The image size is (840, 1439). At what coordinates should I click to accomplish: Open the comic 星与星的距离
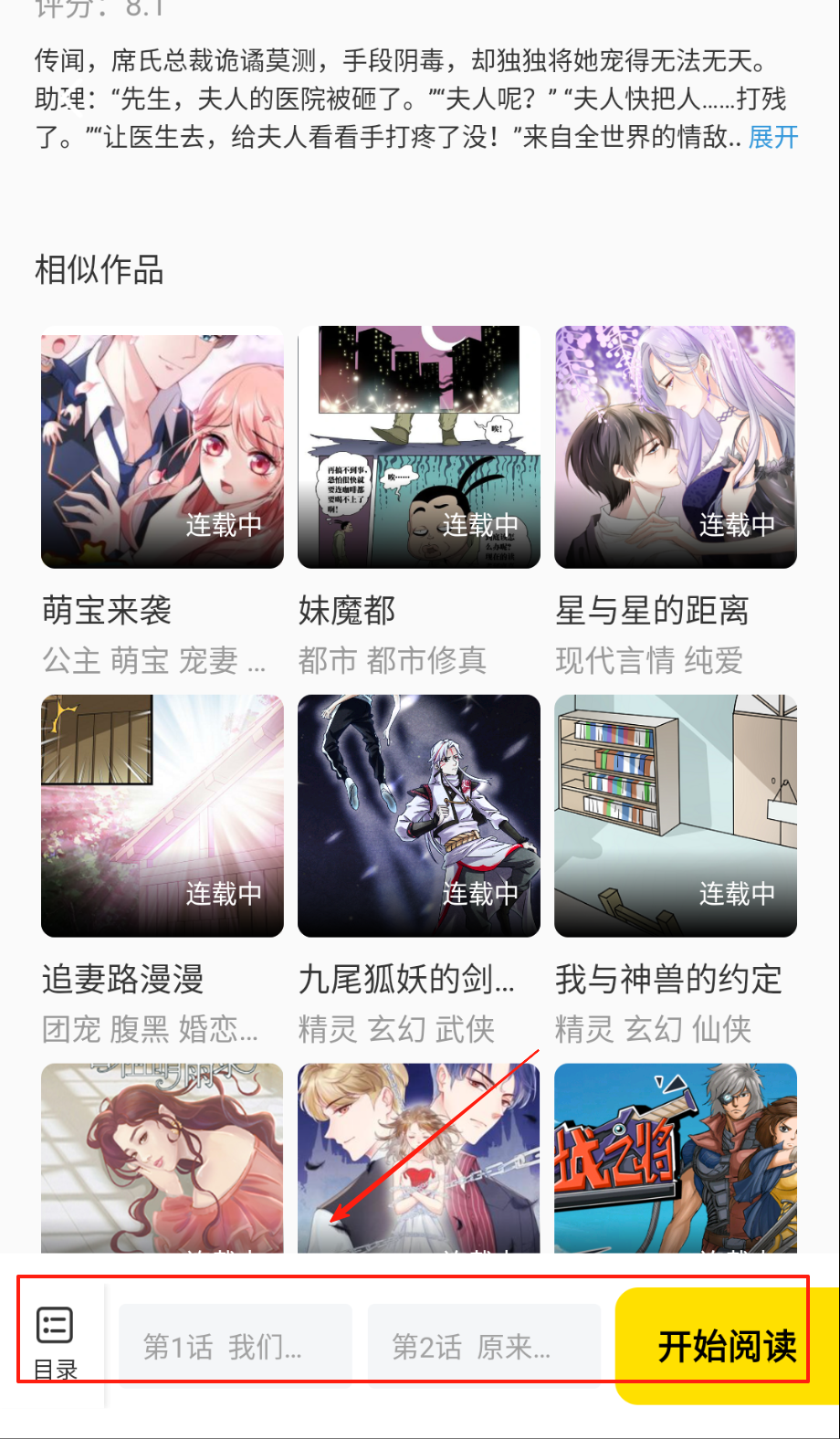point(675,447)
